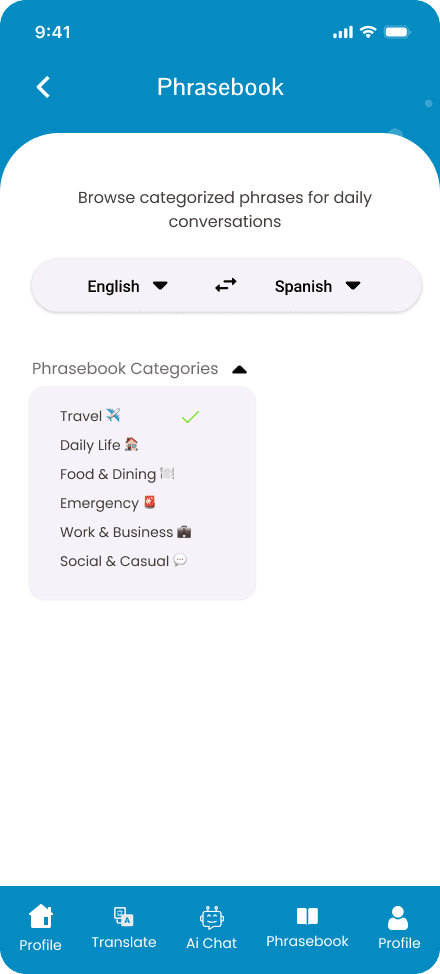Open the Ai Chat tab
Image resolution: width=440 pixels, height=974 pixels.
pos(211,928)
